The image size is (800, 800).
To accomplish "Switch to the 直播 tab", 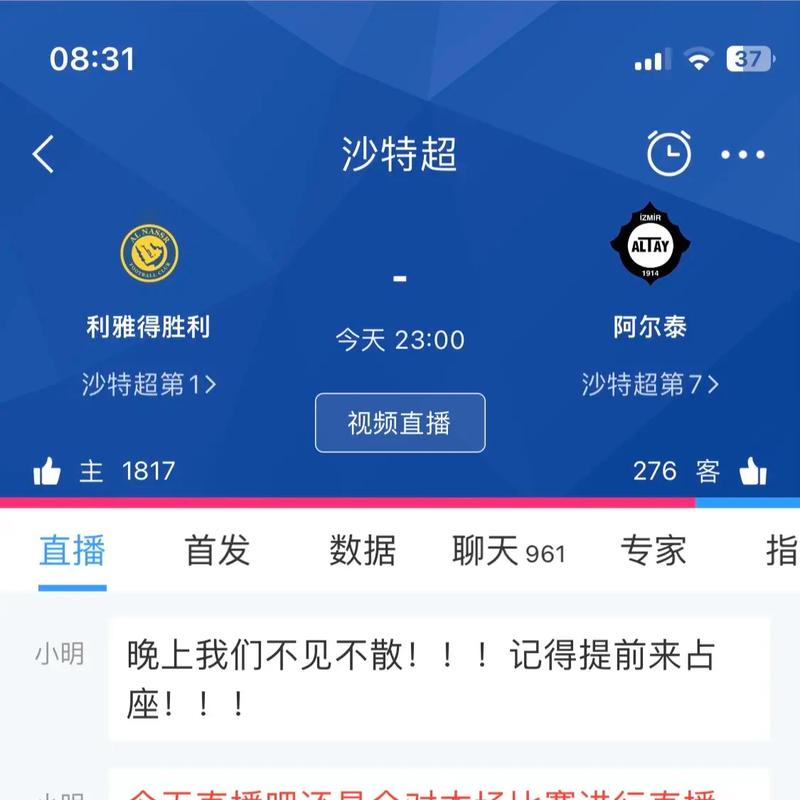I will tap(72, 551).
